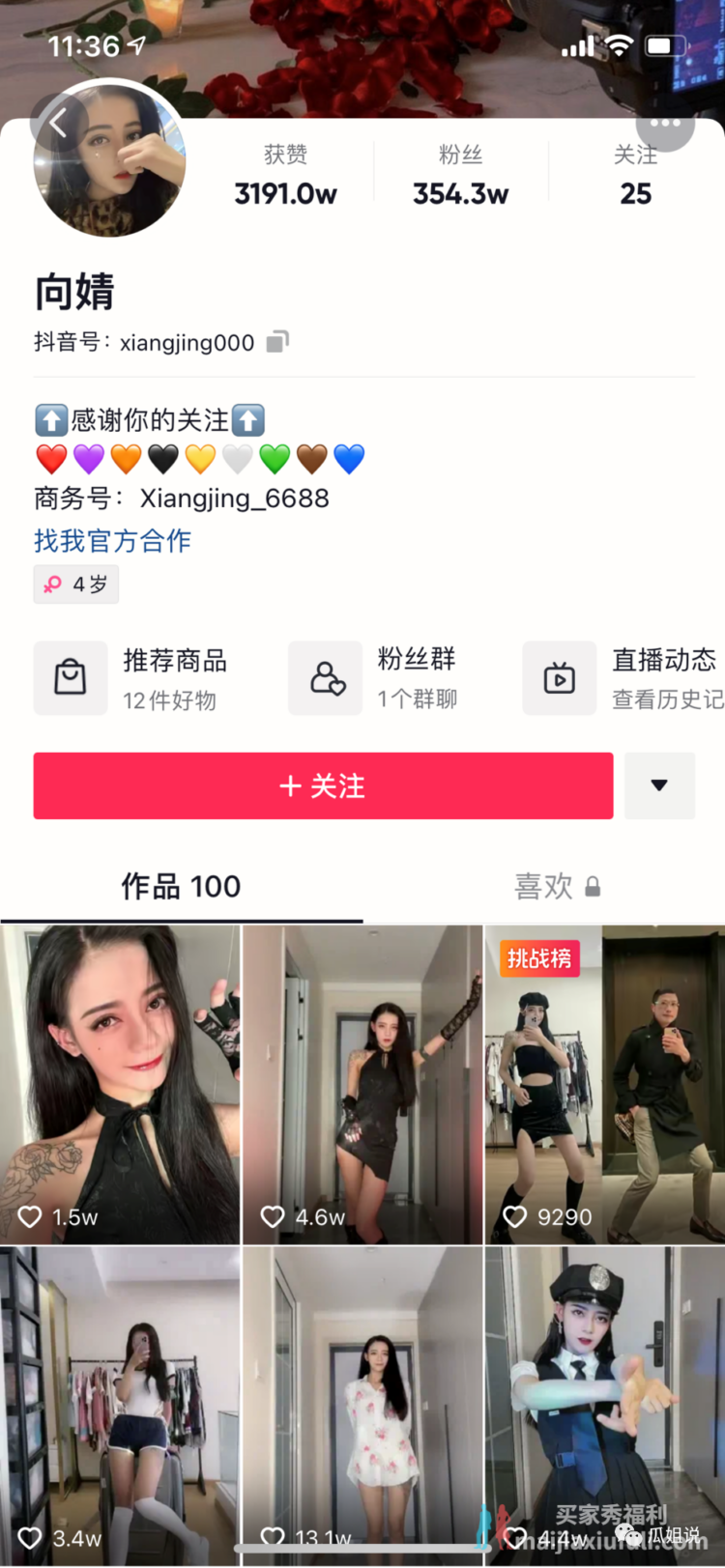Open the video with 4.6w likes
This screenshot has height=1568, width=725.
point(362,1082)
